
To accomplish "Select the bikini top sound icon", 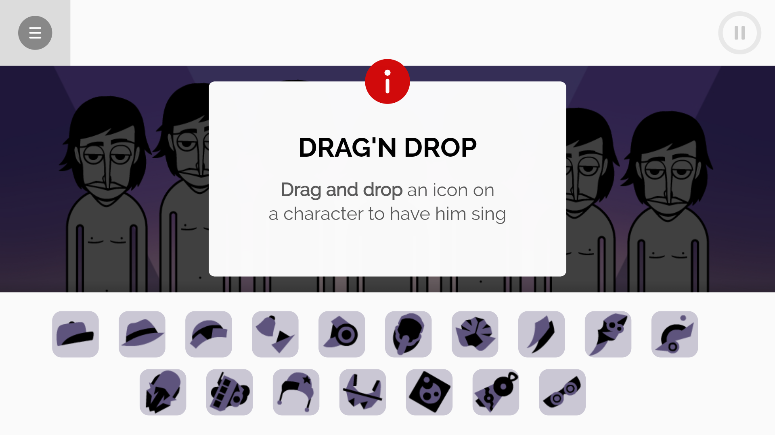I will pyautogui.click(x=362, y=392).
